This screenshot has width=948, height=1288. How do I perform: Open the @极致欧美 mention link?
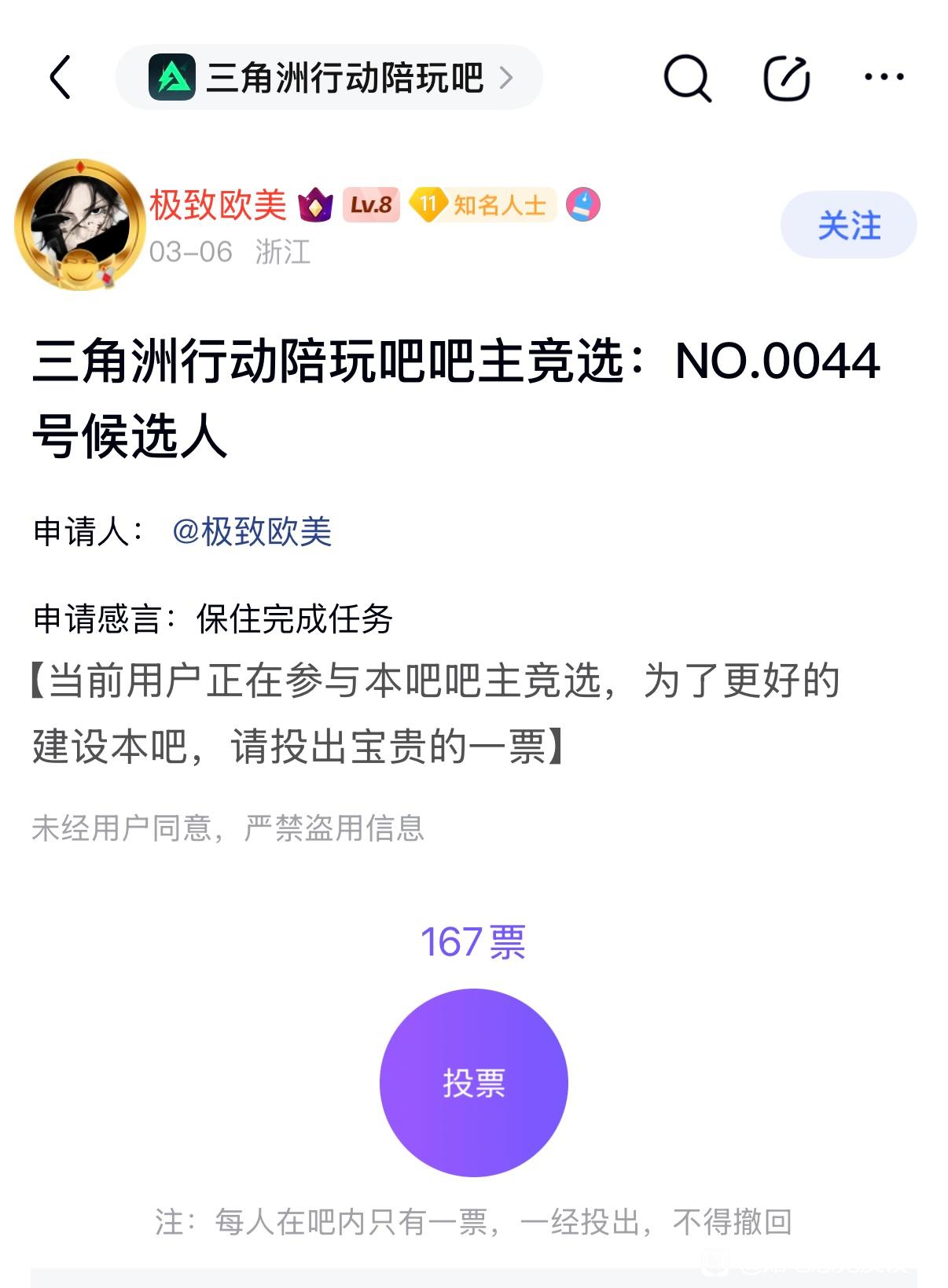252,532
